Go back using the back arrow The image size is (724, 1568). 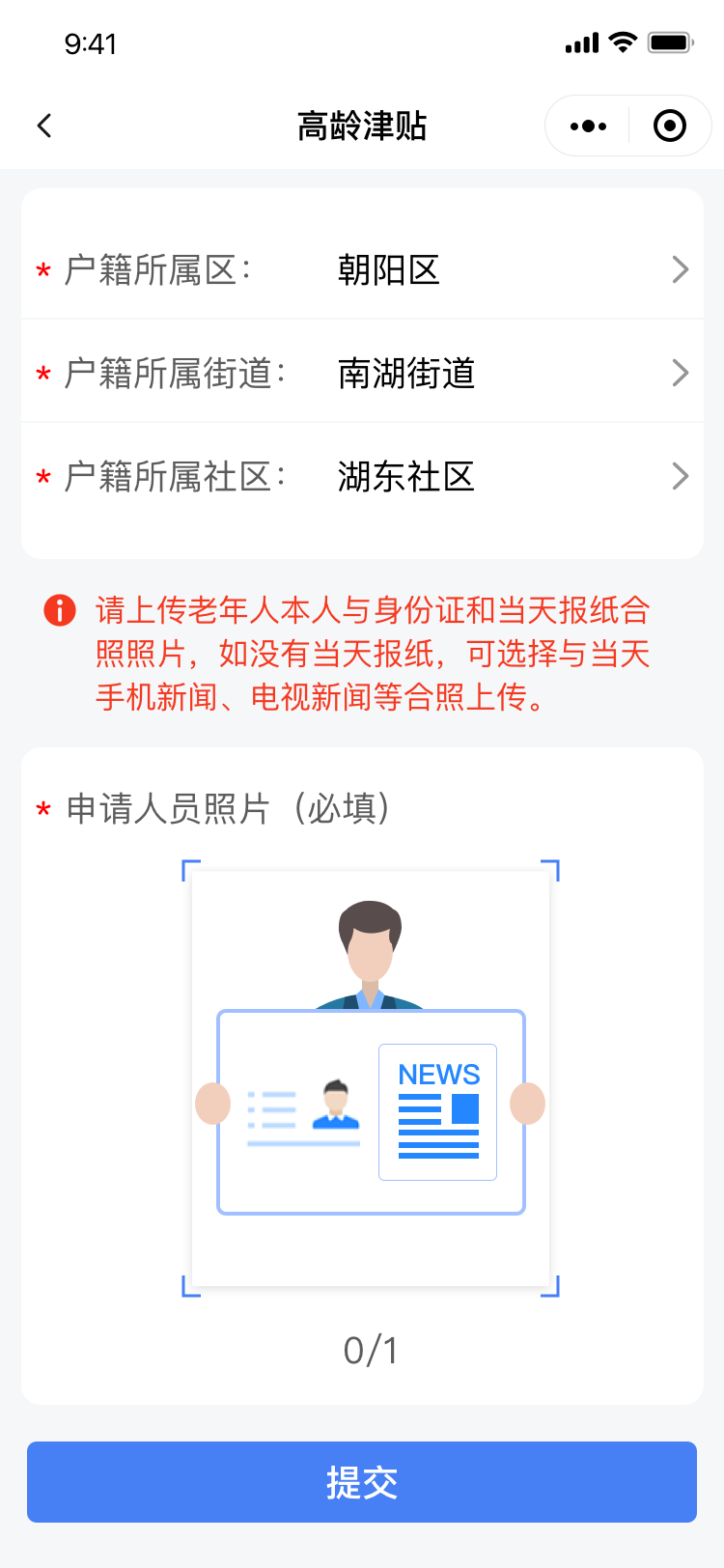pos(44,126)
